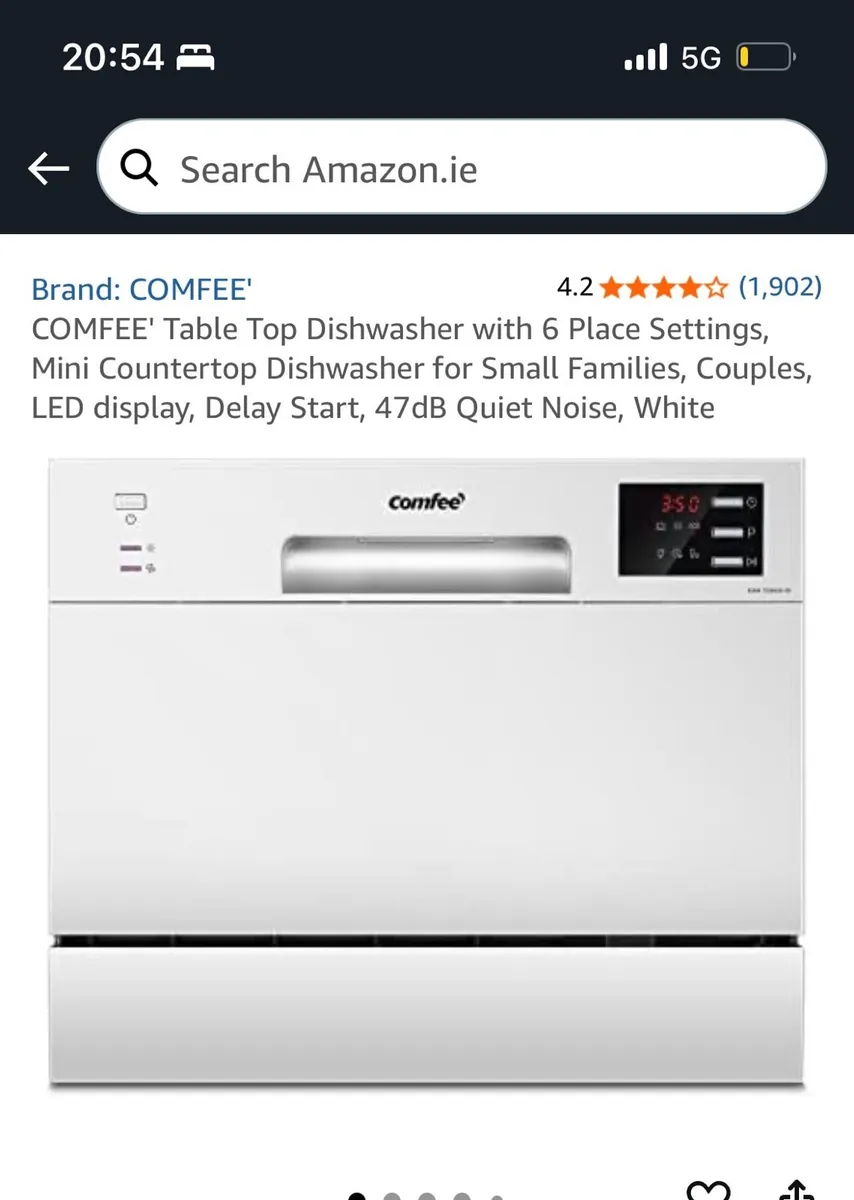Go back using the arrow icon

tap(48, 169)
